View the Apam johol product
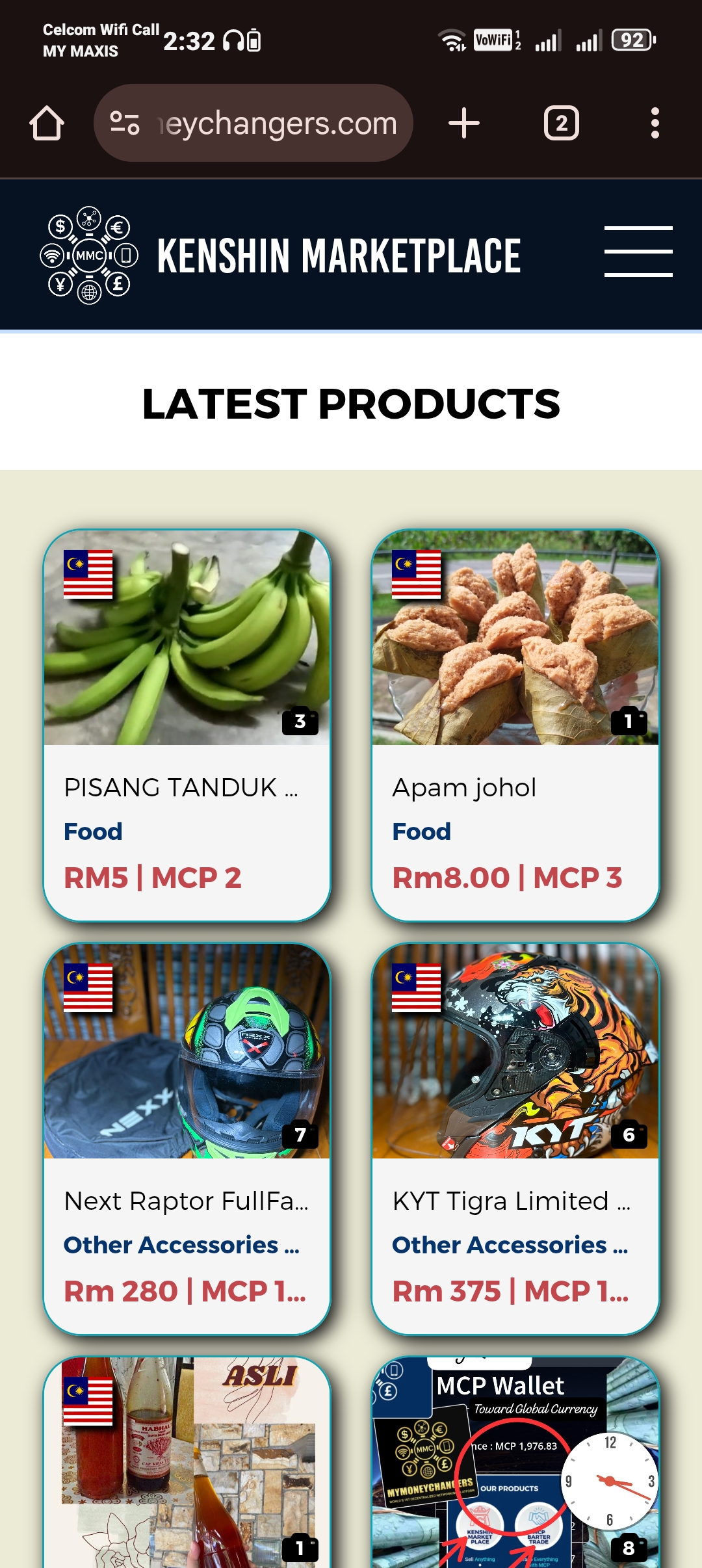The width and height of the screenshot is (702, 1568). tap(515, 725)
